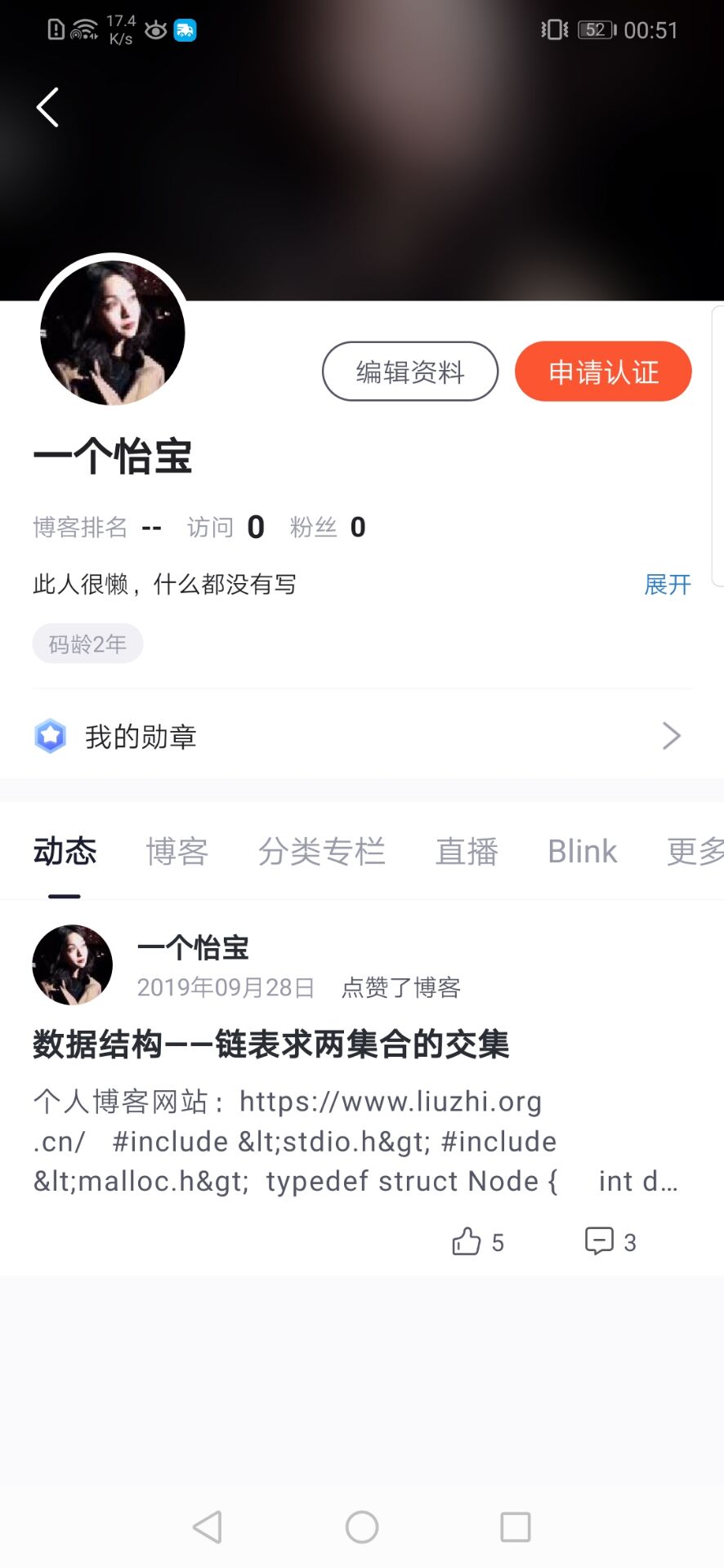Switch to the Blink tab

(x=581, y=851)
